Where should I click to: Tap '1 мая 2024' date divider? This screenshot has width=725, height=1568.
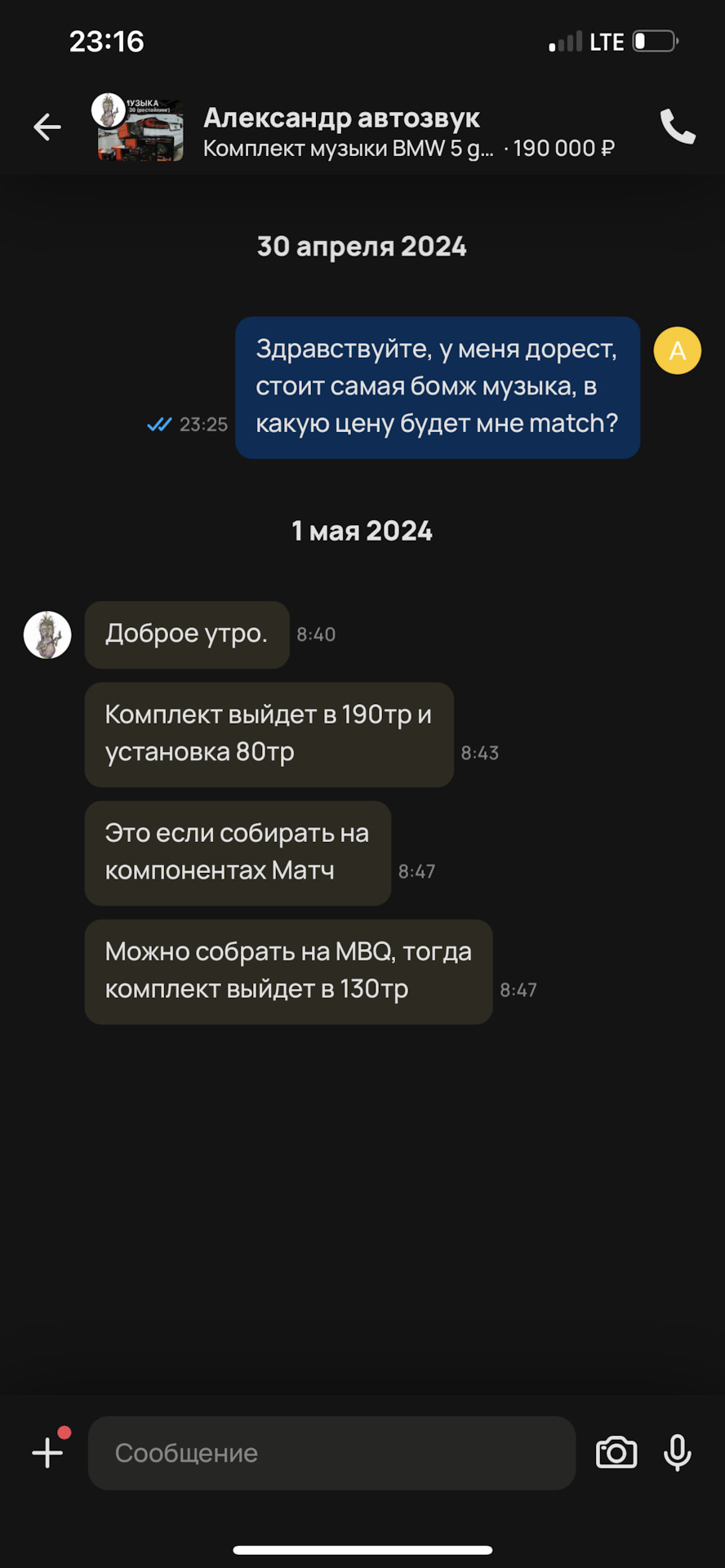click(362, 531)
